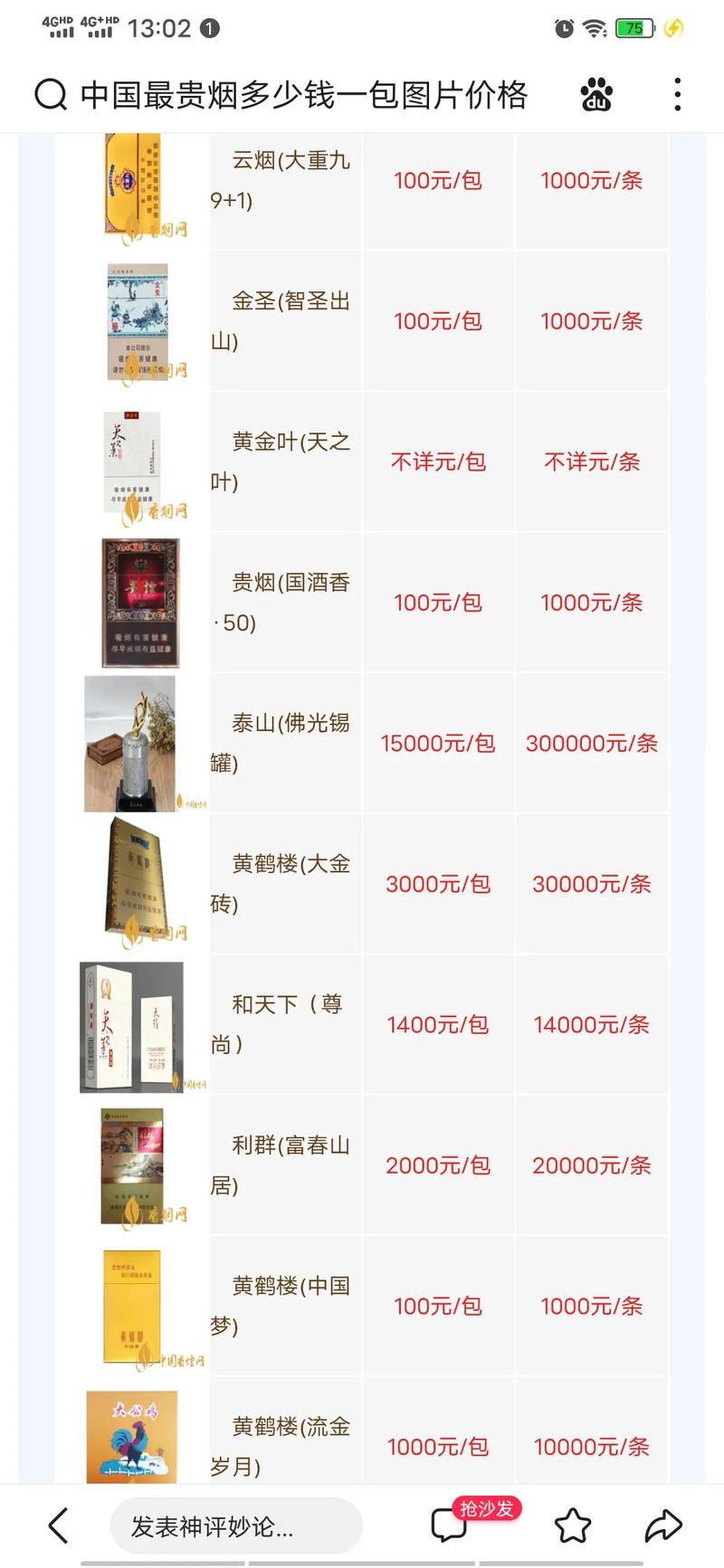Share this page
The height and width of the screenshot is (1568, 724).
click(x=662, y=1525)
